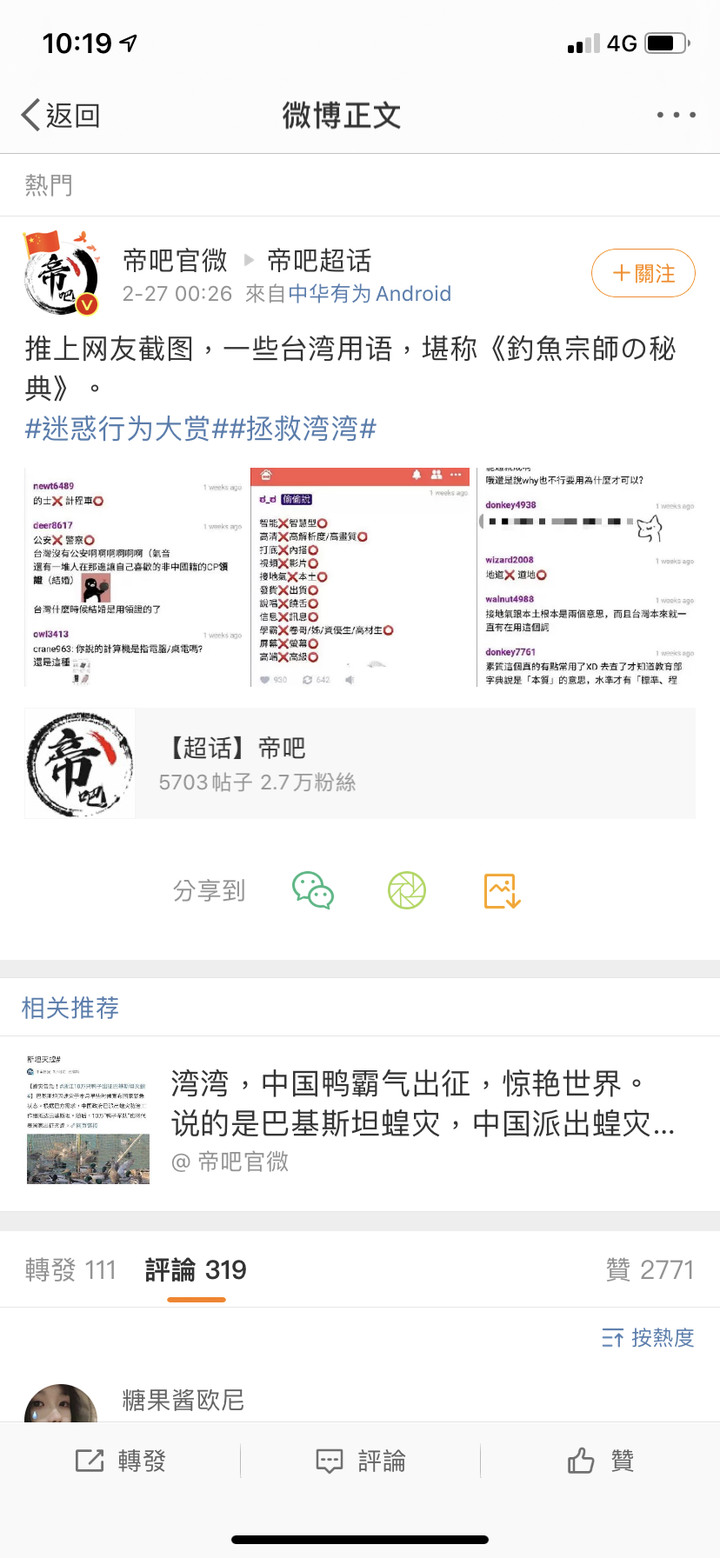Tap the 評論 button in the bottom bar
Viewport: 720px width, 1558px height.
point(360,1461)
